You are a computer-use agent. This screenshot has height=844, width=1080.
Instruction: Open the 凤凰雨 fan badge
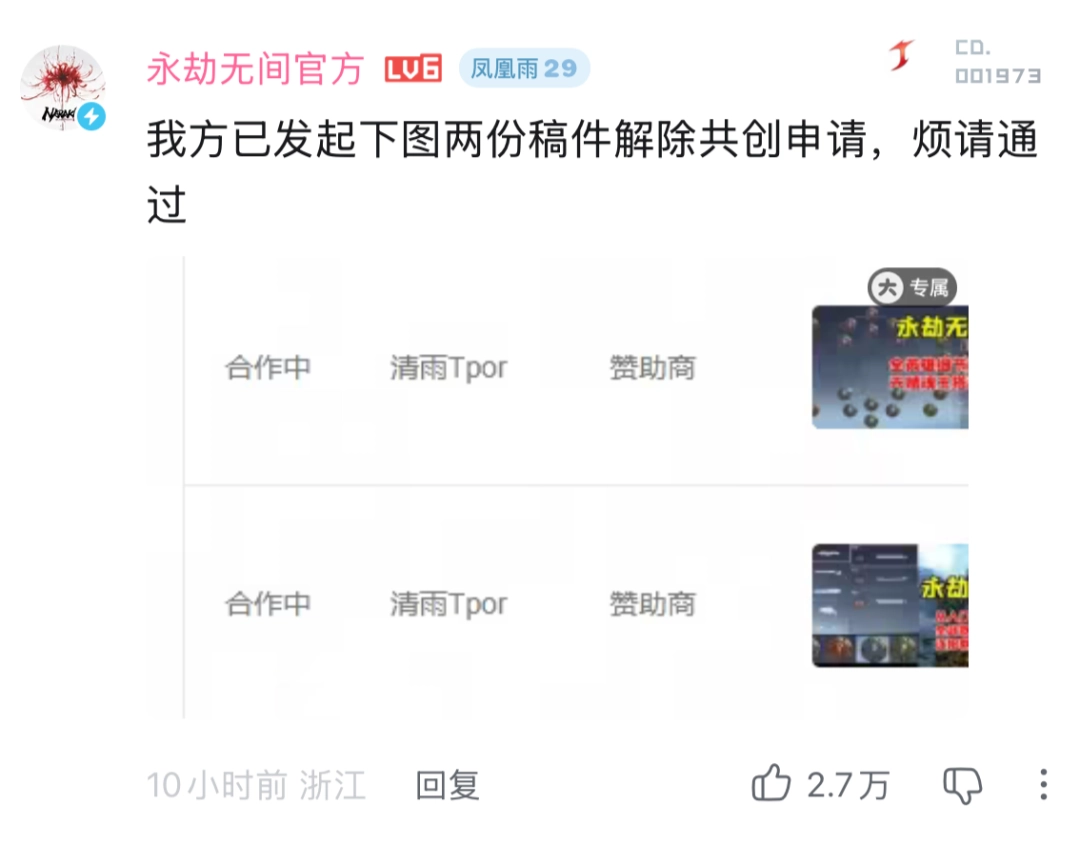pyautogui.click(x=524, y=69)
